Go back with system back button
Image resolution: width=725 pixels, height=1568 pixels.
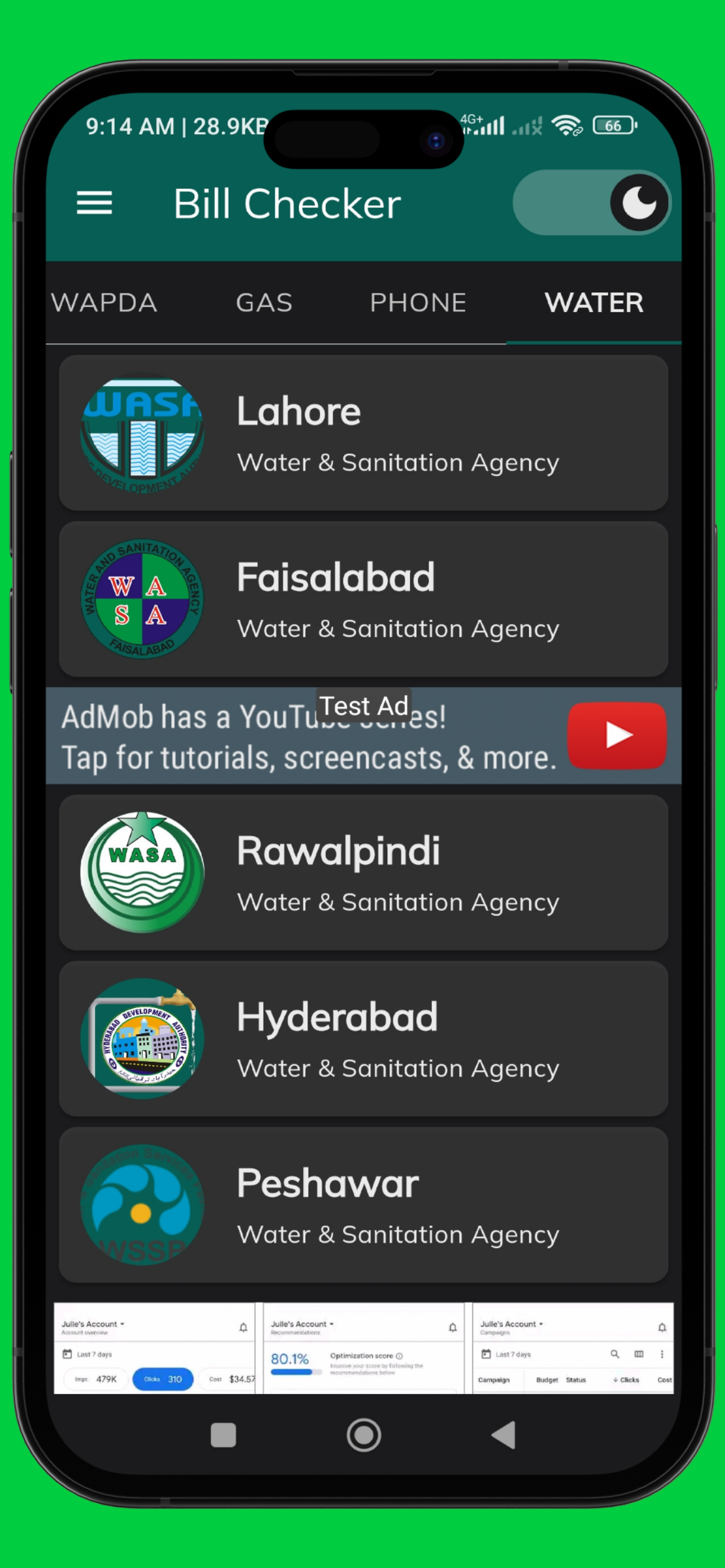[x=504, y=1435]
